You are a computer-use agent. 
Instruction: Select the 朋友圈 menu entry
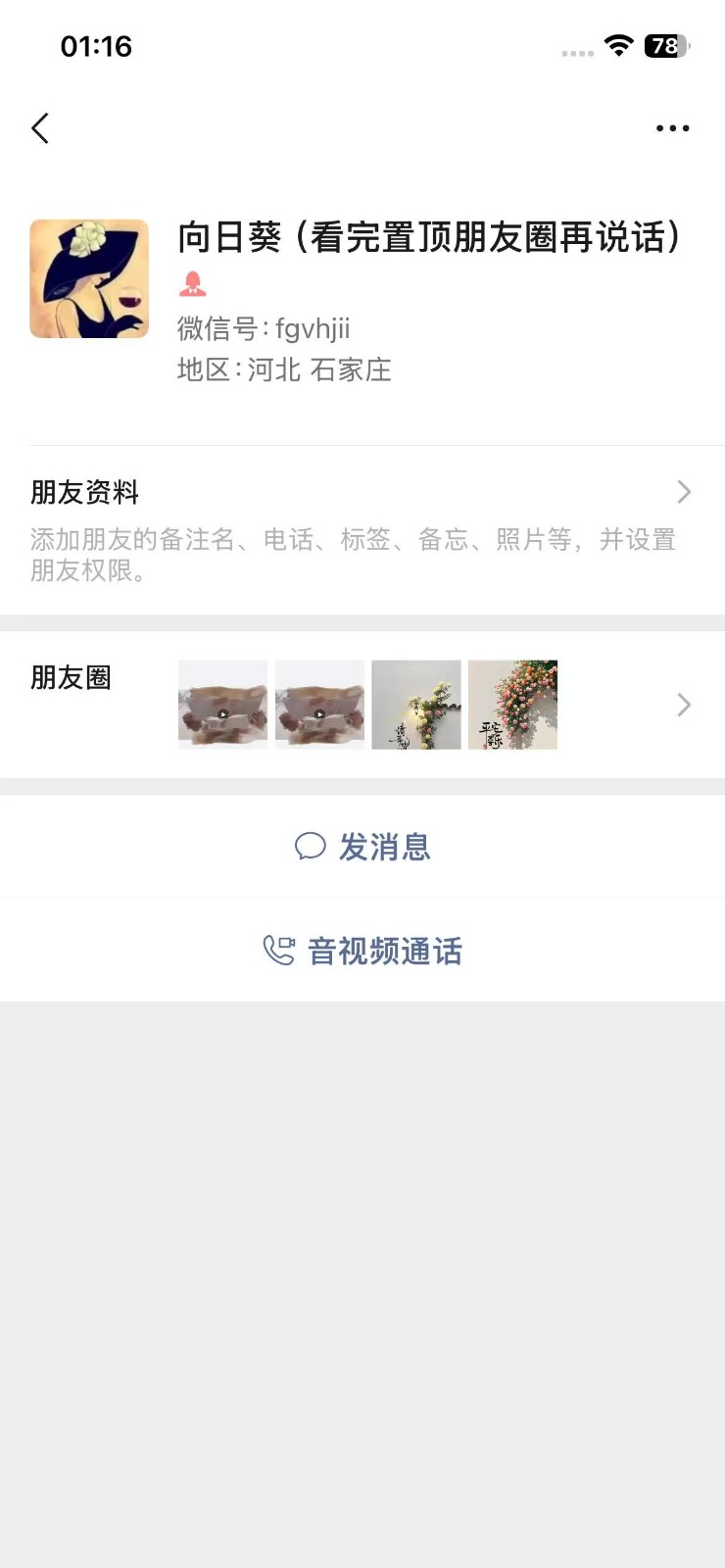pyautogui.click(x=70, y=677)
